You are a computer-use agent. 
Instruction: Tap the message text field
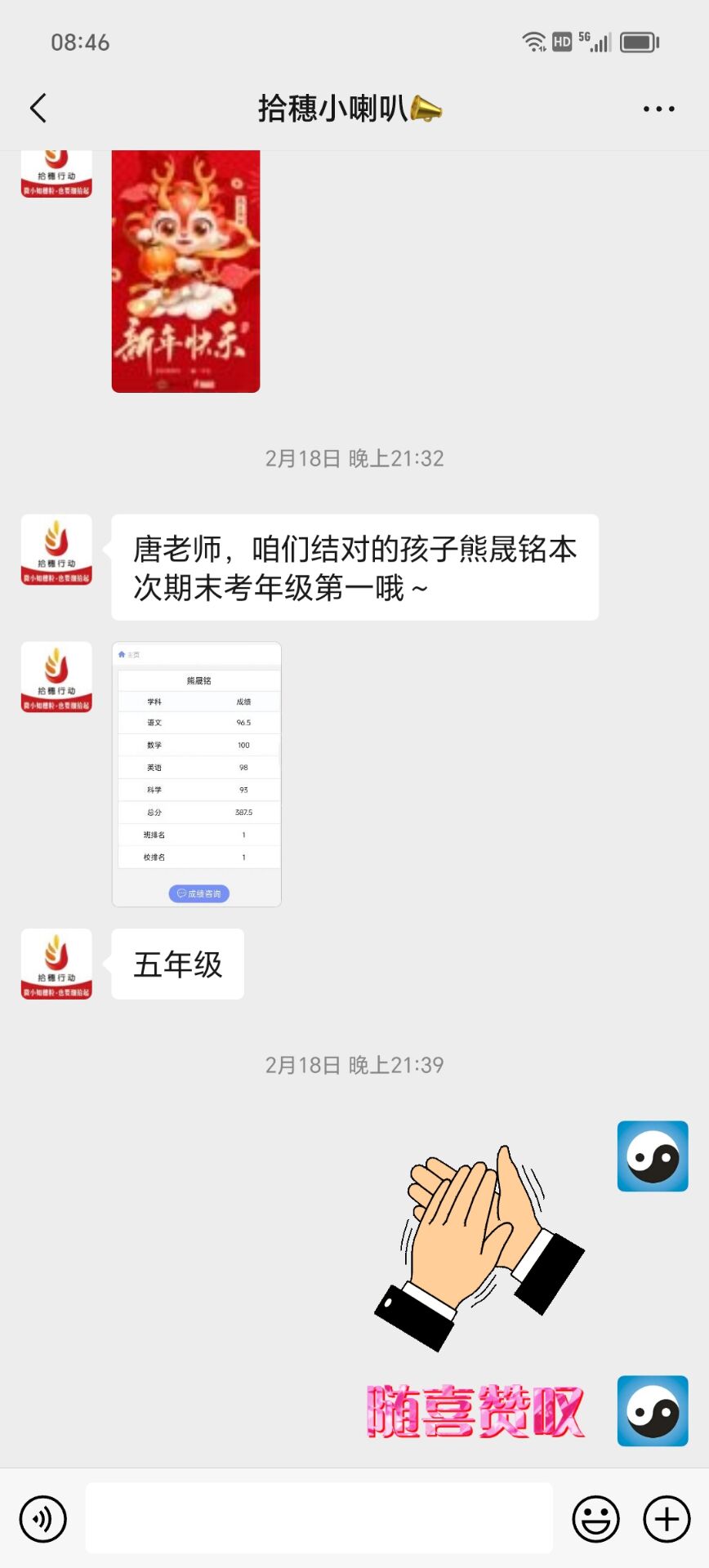tap(319, 1518)
